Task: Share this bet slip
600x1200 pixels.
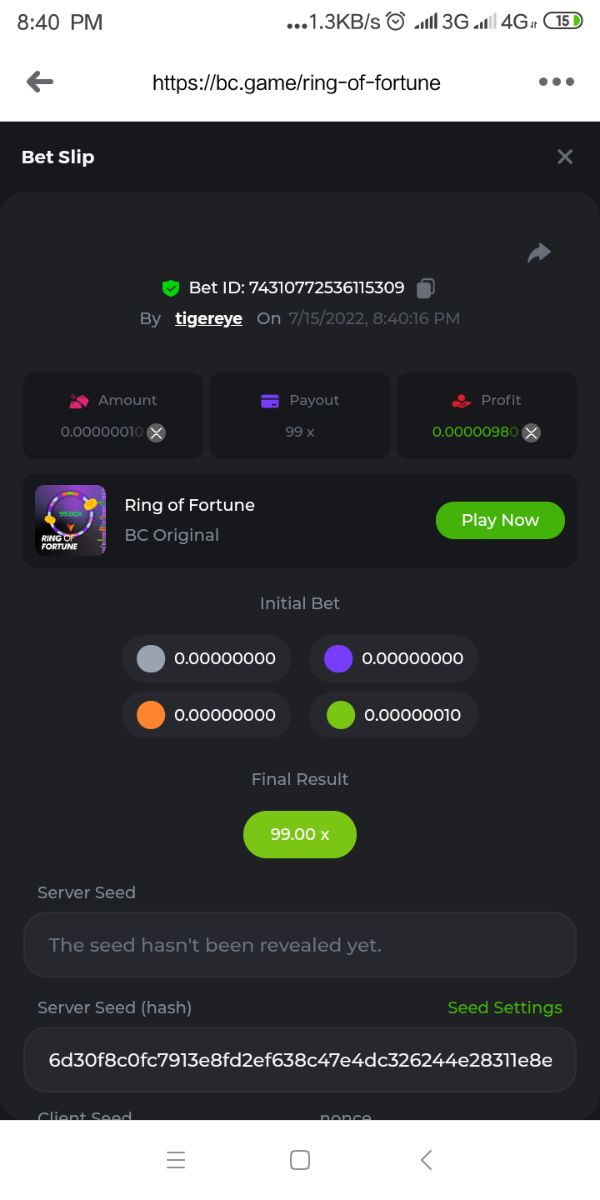Action: [x=539, y=254]
